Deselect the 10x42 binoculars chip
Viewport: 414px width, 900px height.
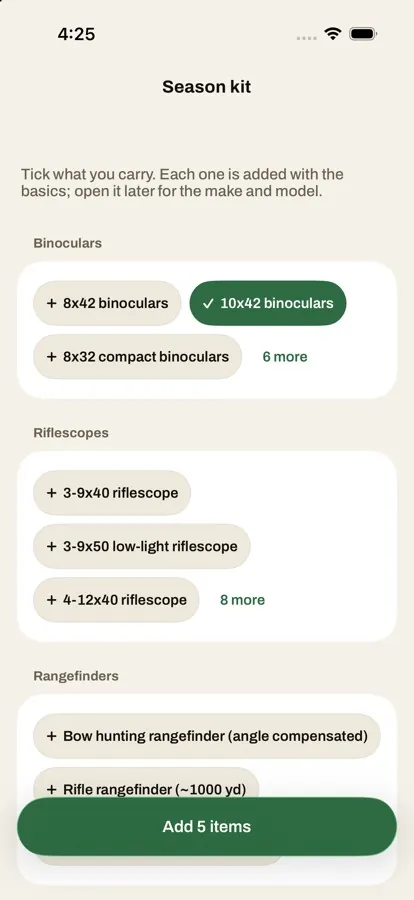[268, 303]
